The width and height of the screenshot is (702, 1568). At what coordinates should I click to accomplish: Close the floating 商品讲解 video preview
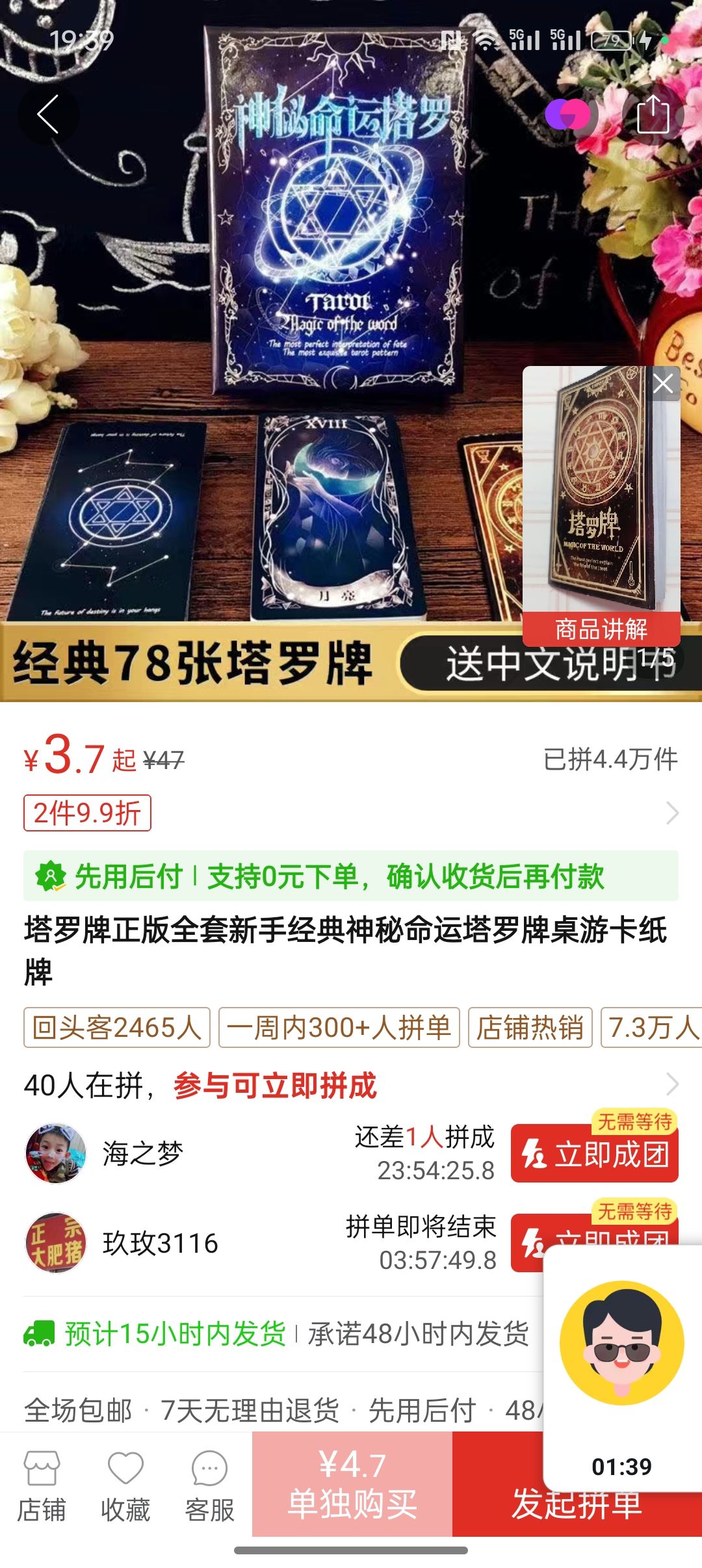[x=663, y=384]
